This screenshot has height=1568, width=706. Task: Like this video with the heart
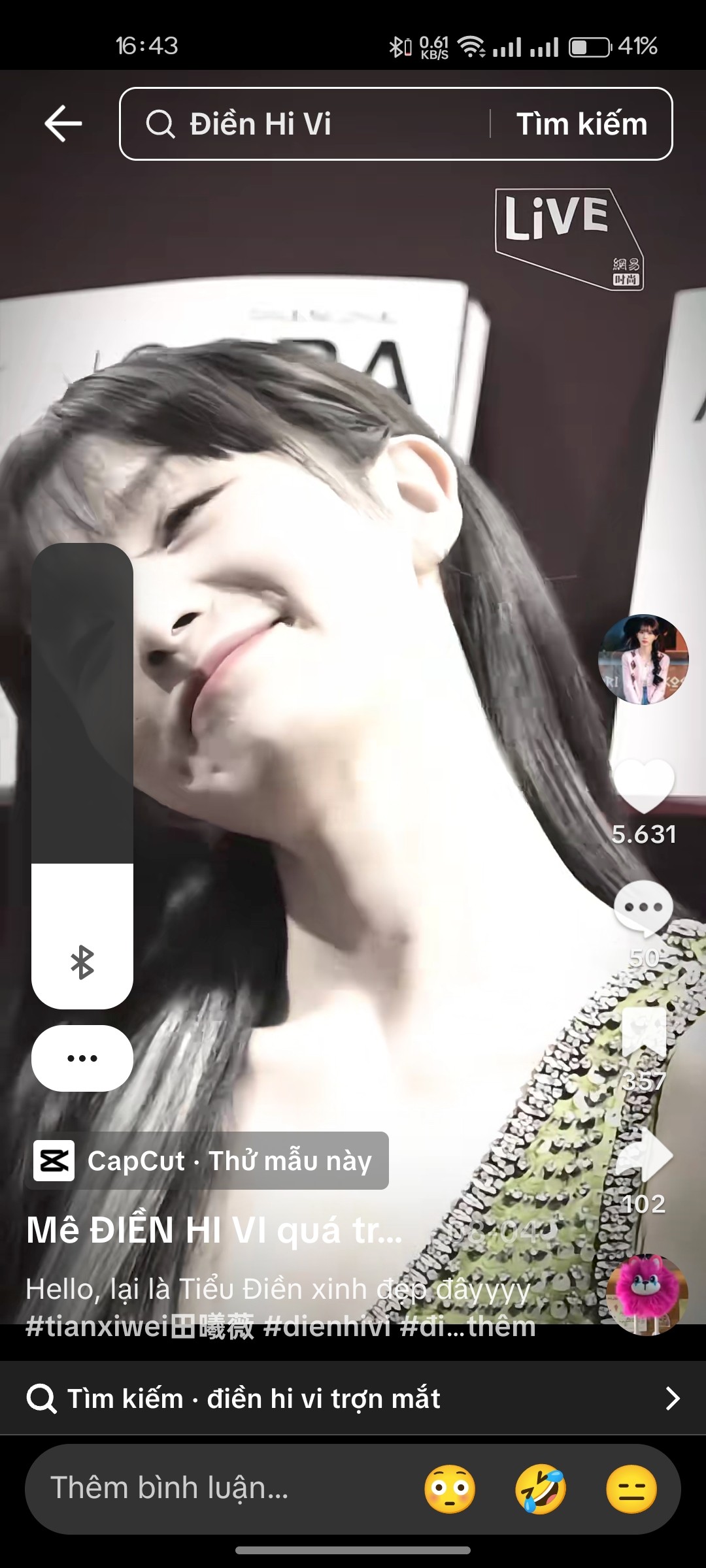[643, 786]
